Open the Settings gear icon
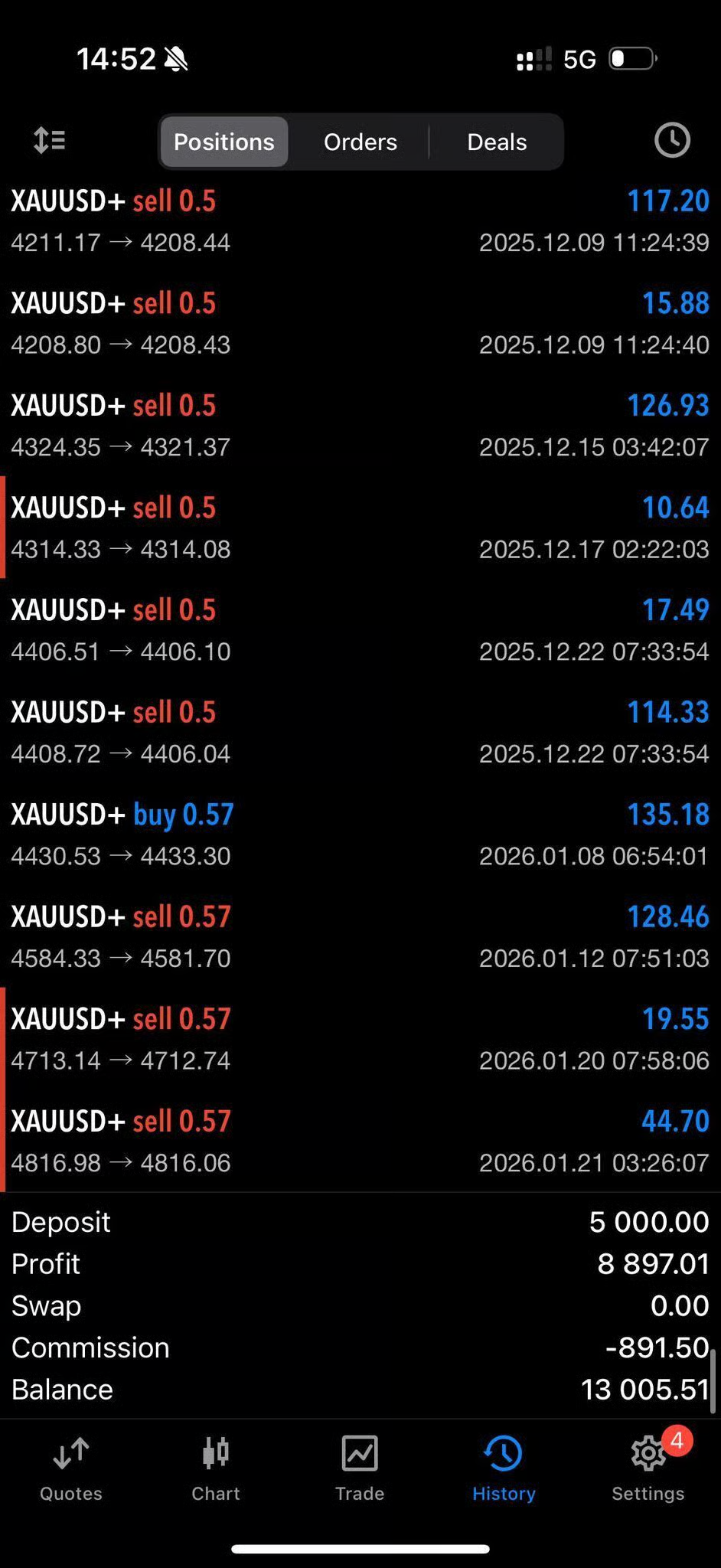 pyautogui.click(x=648, y=1452)
